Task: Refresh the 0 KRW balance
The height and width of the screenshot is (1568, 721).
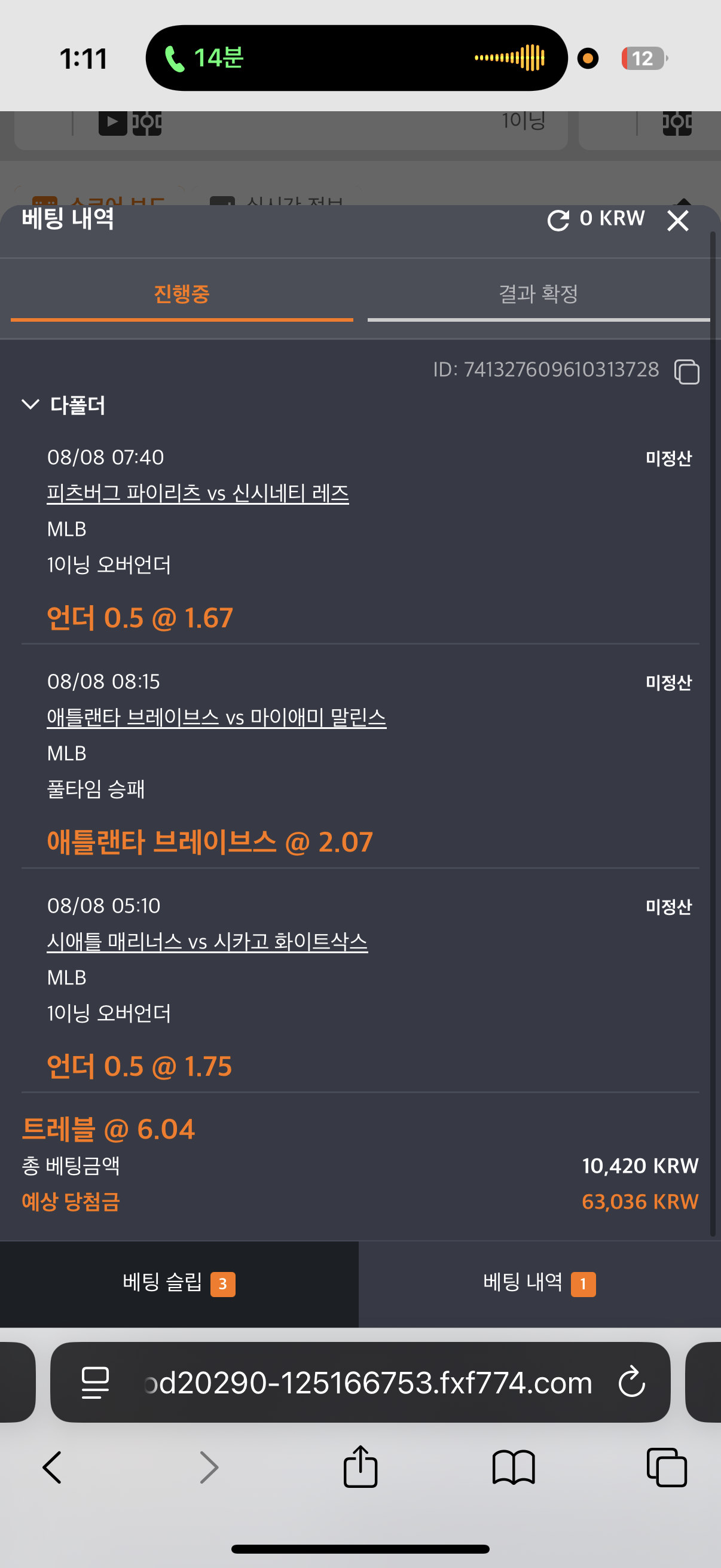Action: (x=558, y=220)
